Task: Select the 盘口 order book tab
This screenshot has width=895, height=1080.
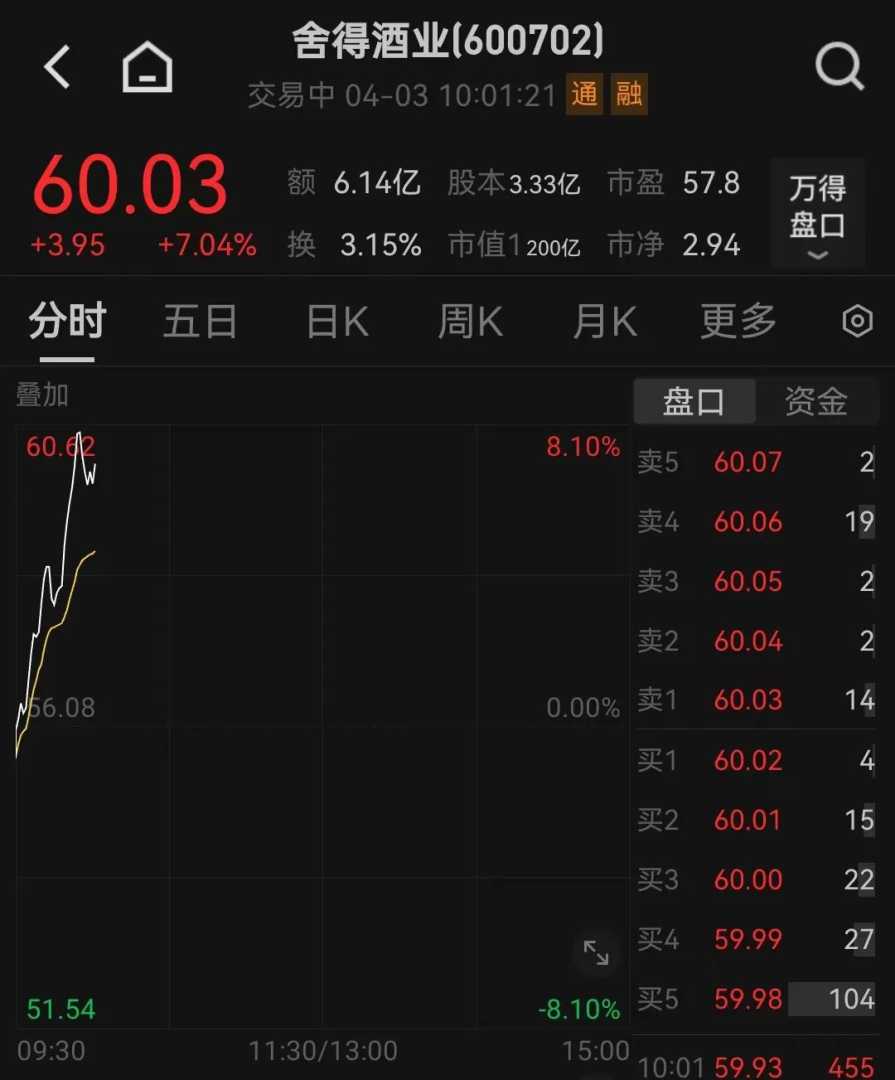Action: click(x=694, y=402)
